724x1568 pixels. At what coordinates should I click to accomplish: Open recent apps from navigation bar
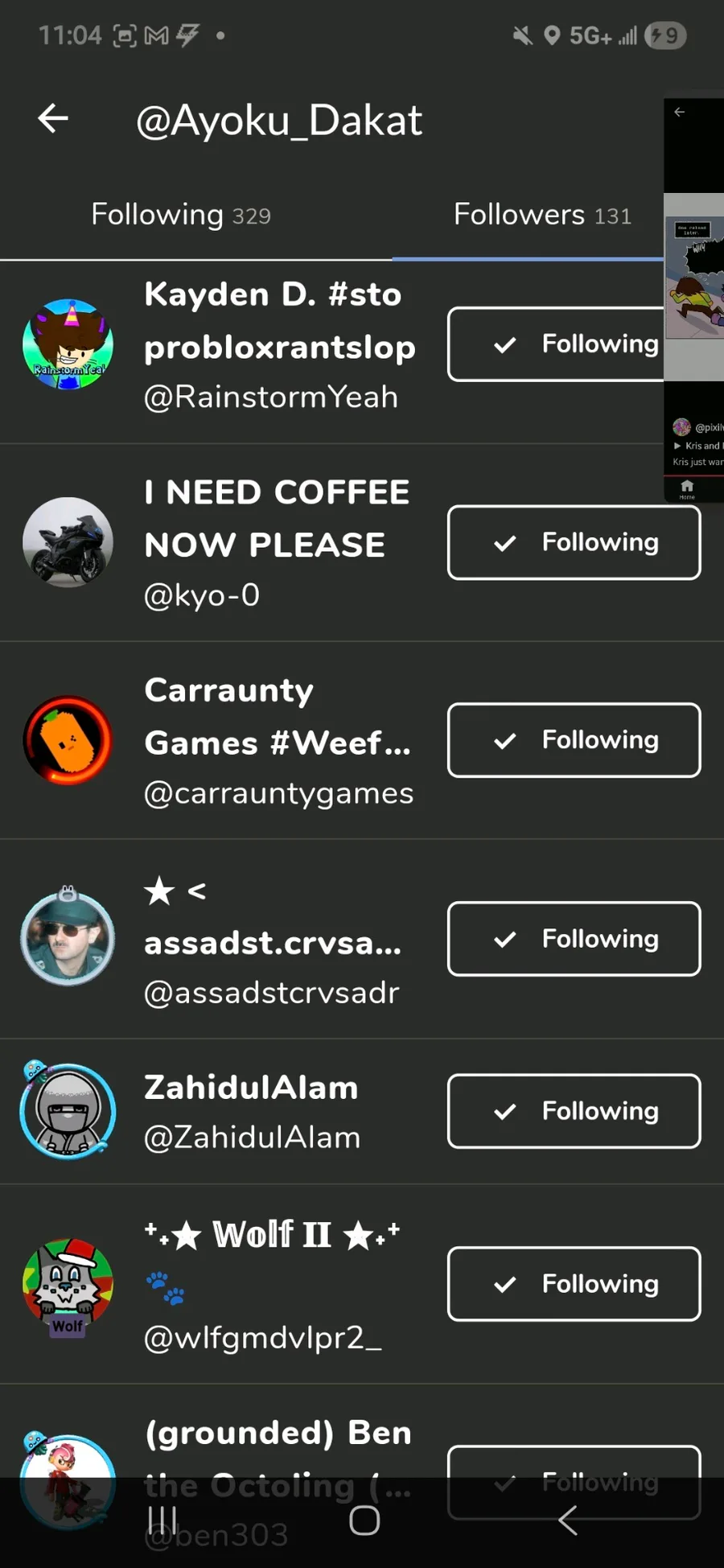coord(162,1520)
